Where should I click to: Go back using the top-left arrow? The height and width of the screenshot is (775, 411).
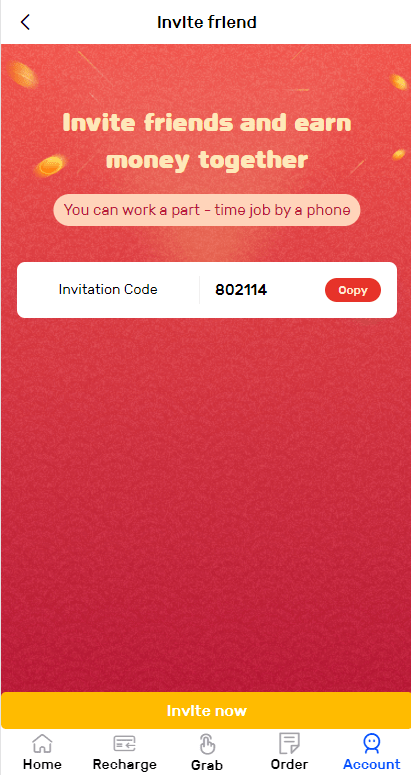click(x=25, y=22)
